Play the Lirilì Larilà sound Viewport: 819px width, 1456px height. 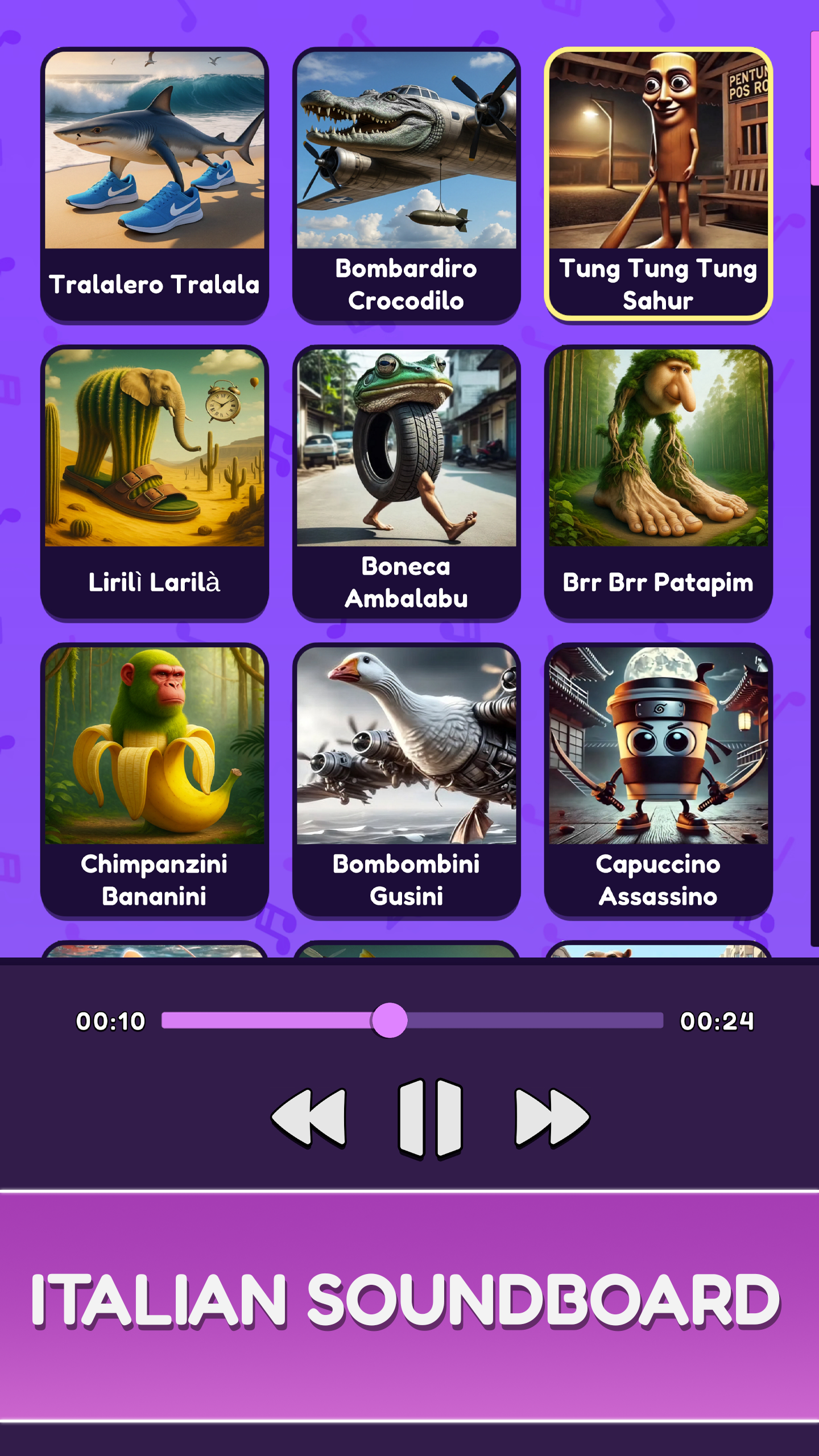point(154,482)
